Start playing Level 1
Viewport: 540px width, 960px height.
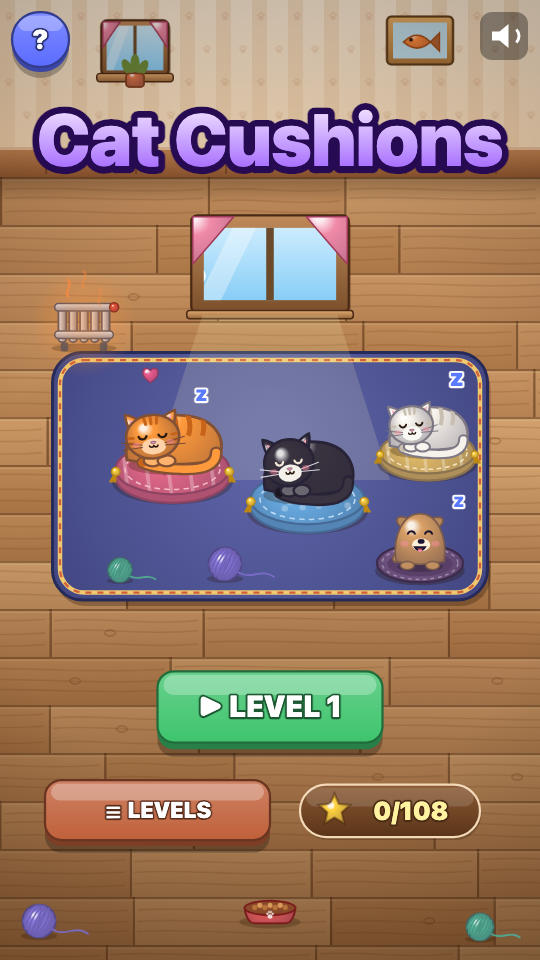(x=270, y=708)
